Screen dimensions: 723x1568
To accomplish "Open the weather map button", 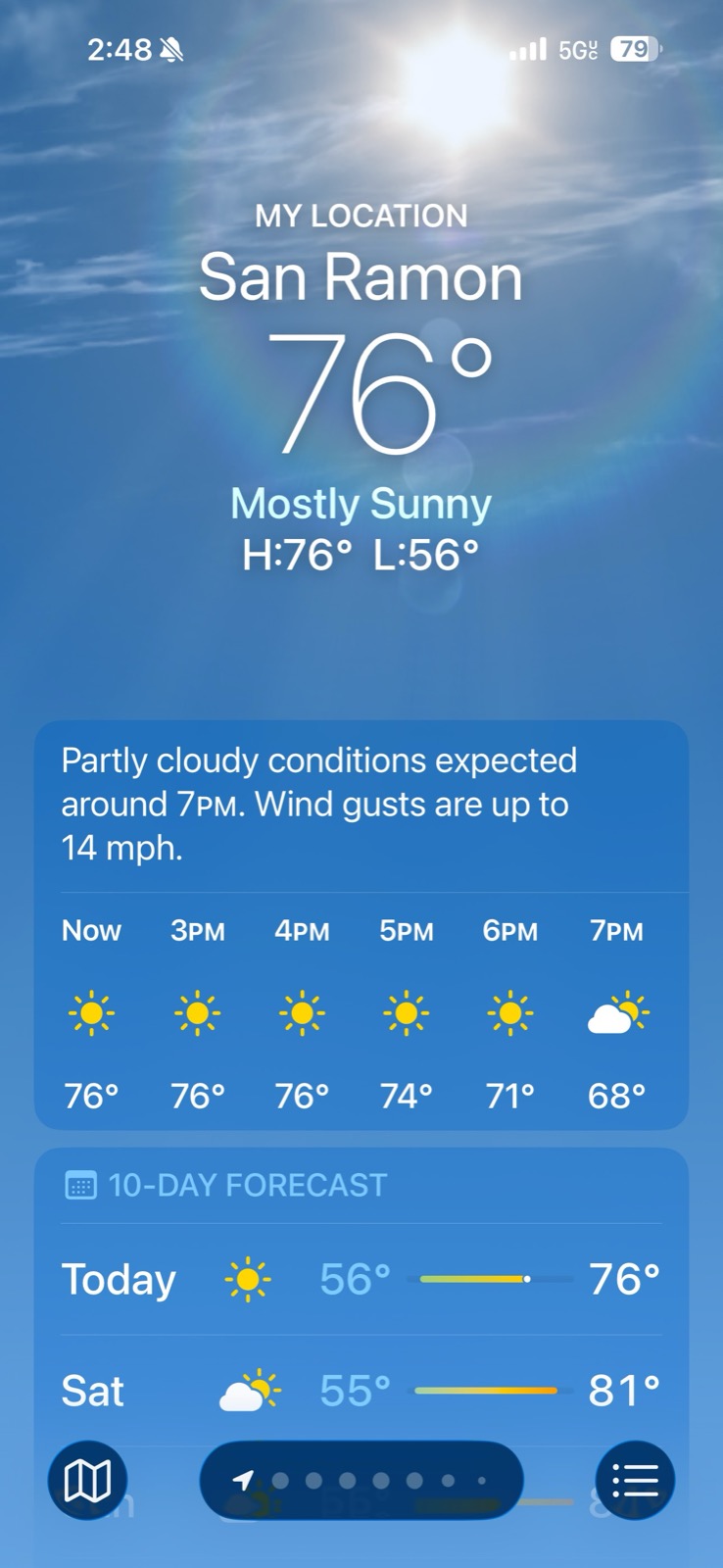I will [87, 1480].
